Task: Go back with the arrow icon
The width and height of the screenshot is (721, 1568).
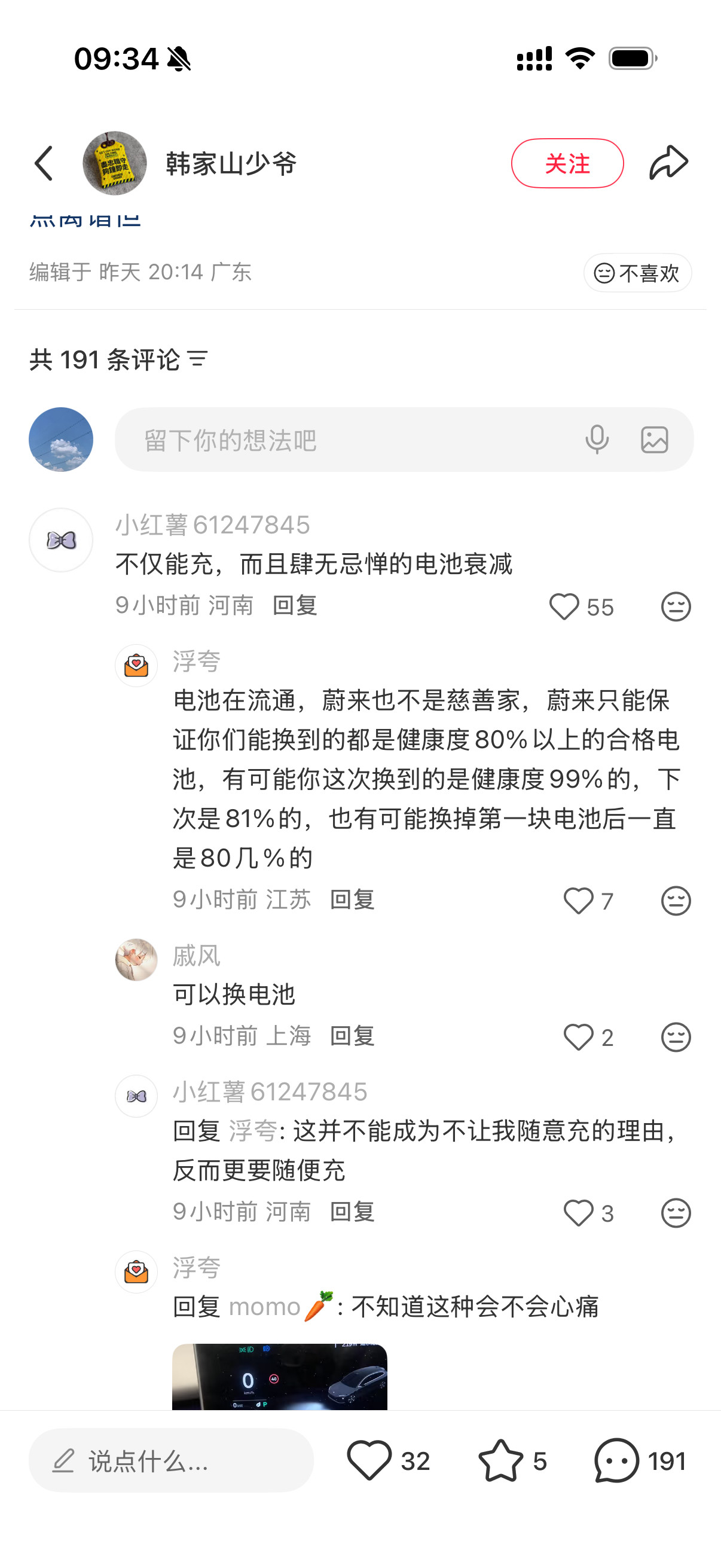Action: coord(42,163)
